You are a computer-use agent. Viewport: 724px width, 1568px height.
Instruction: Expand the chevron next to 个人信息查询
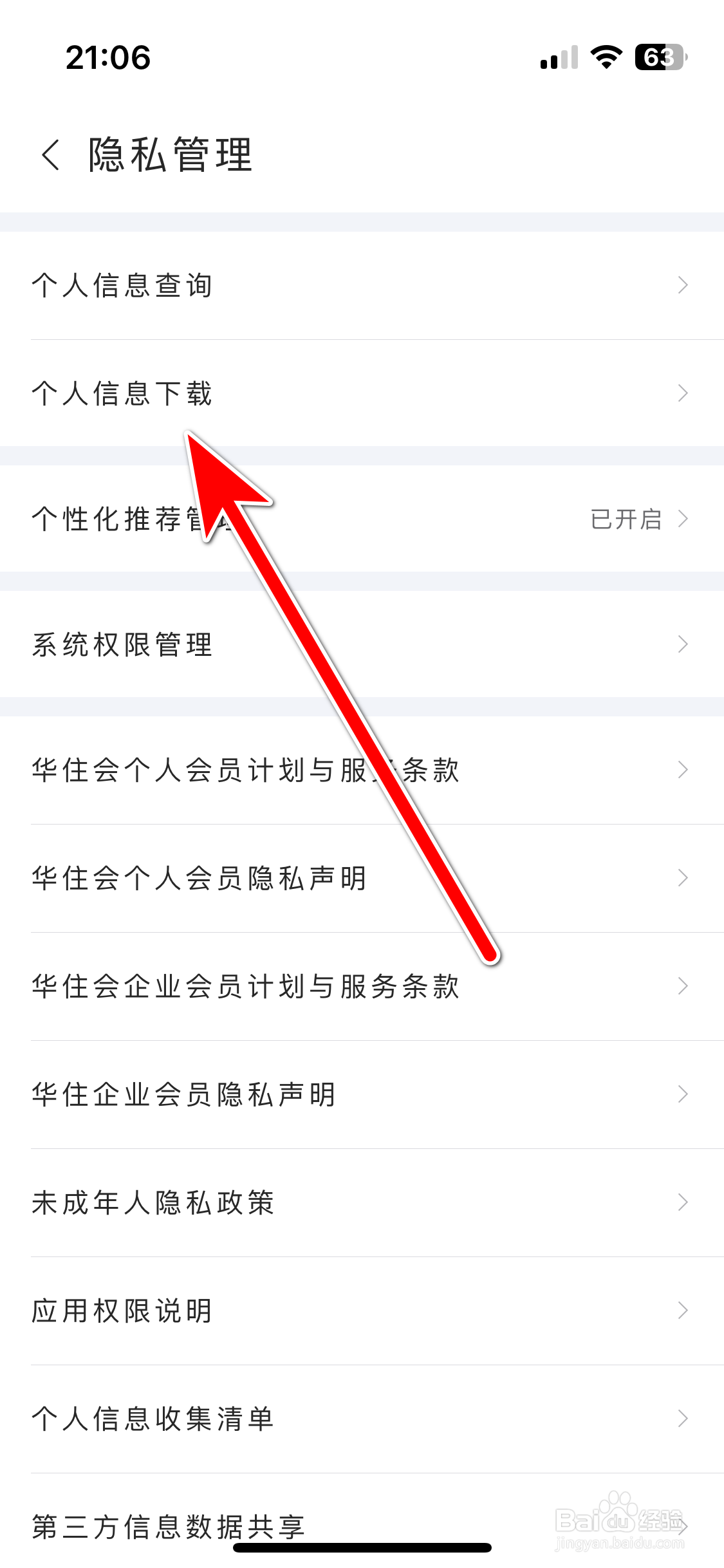pyautogui.click(x=683, y=286)
